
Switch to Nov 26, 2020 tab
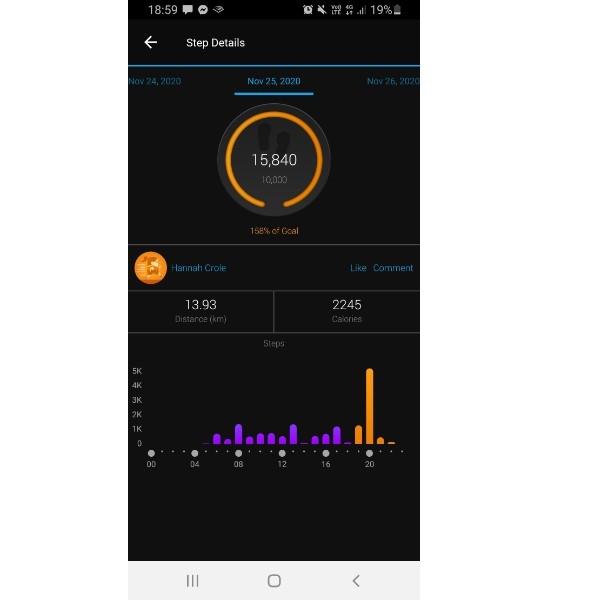(x=392, y=81)
